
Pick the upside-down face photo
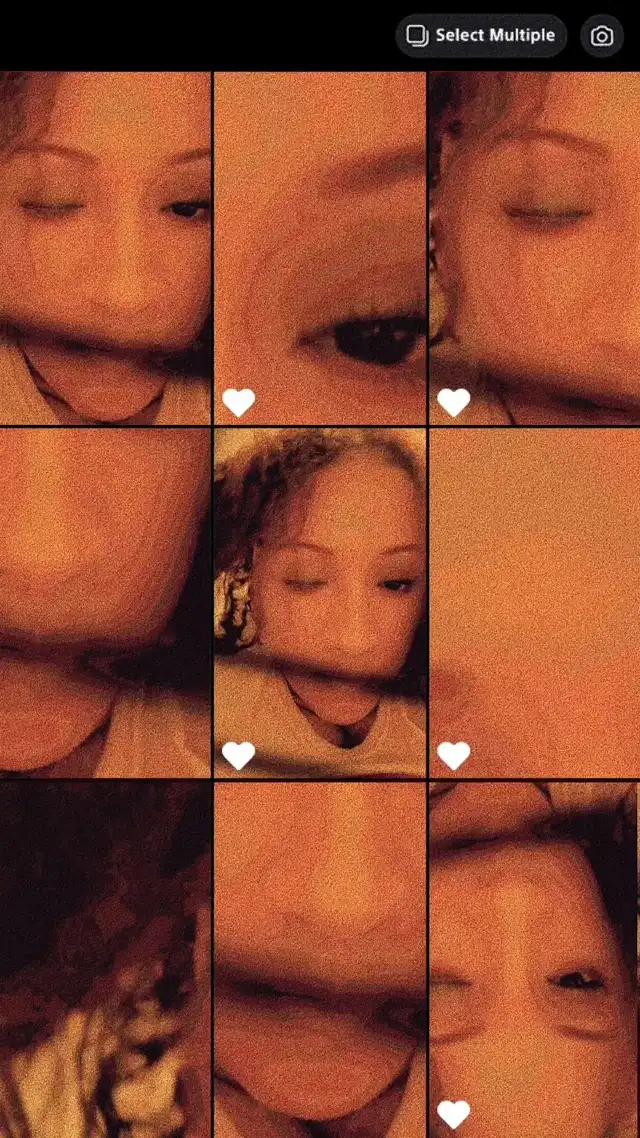535,958
